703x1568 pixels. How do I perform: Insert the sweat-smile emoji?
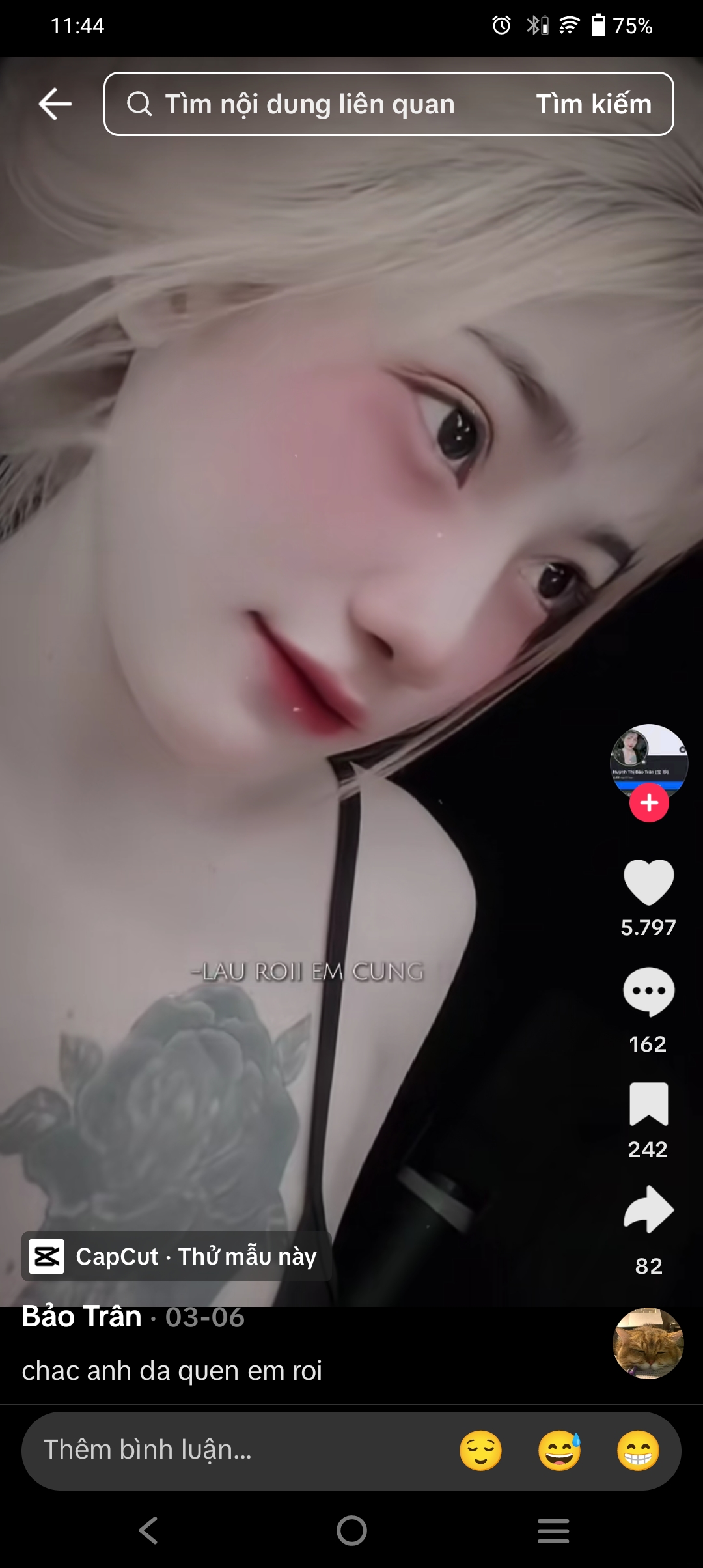tap(560, 1450)
